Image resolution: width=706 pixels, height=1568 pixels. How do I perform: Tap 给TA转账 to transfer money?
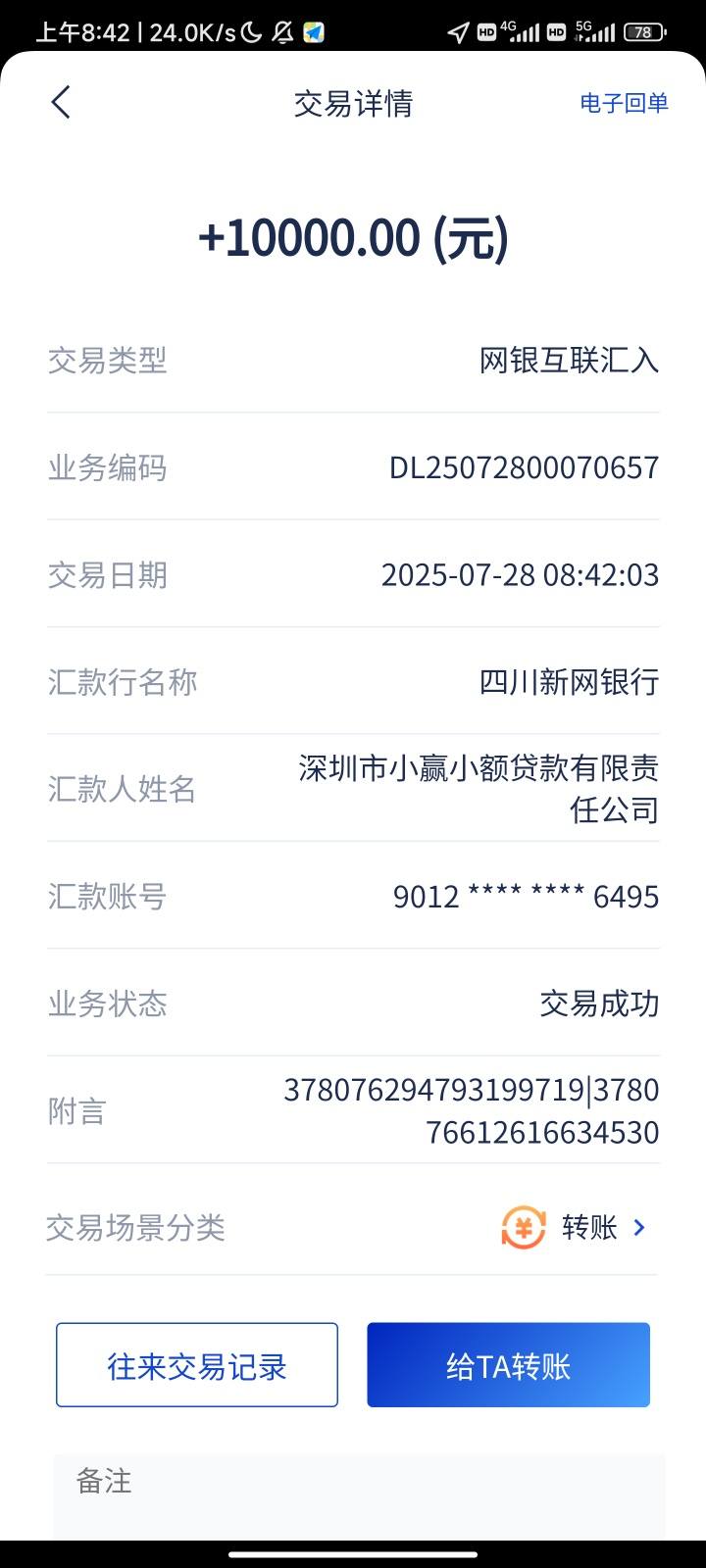tap(508, 1364)
